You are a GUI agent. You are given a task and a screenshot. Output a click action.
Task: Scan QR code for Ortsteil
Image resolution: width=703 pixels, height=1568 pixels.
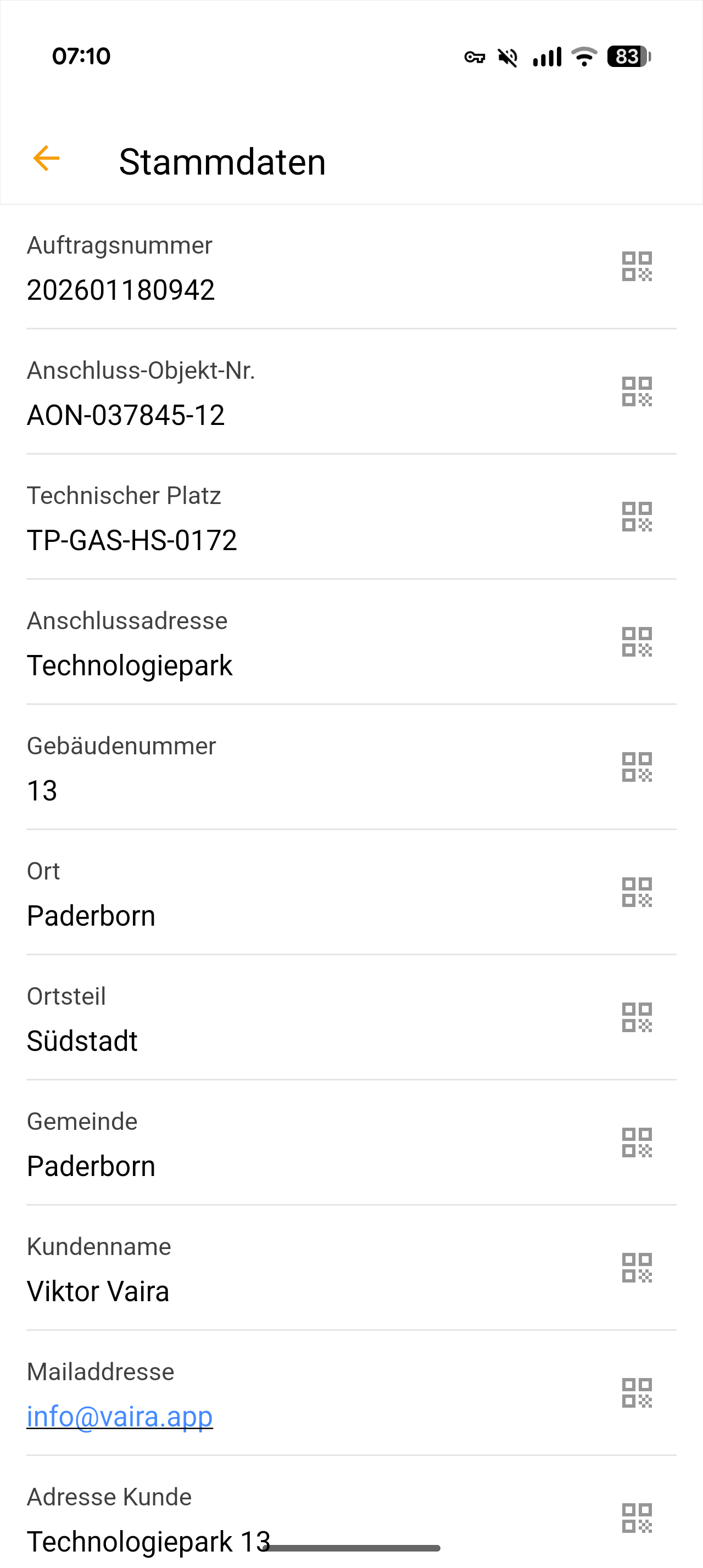pos(637,1018)
